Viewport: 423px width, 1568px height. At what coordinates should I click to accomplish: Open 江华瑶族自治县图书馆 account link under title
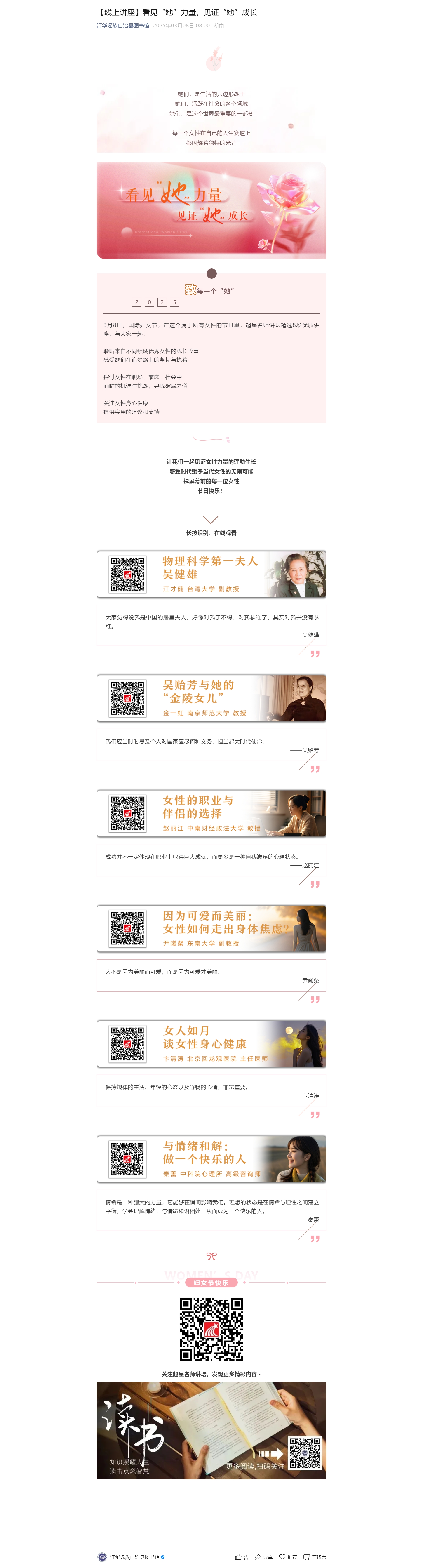123,26
